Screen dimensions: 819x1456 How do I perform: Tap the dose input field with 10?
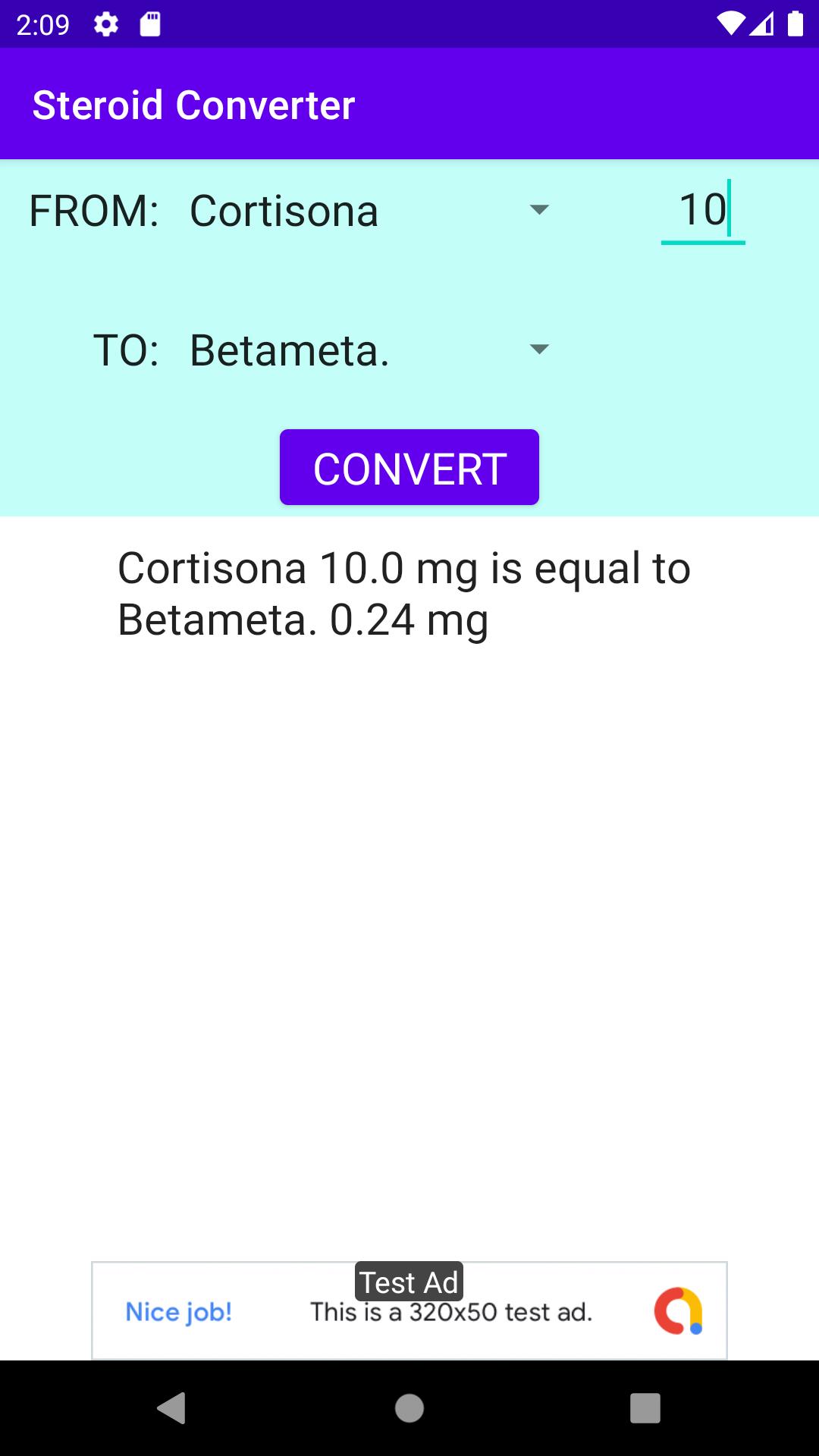(703, 210)
